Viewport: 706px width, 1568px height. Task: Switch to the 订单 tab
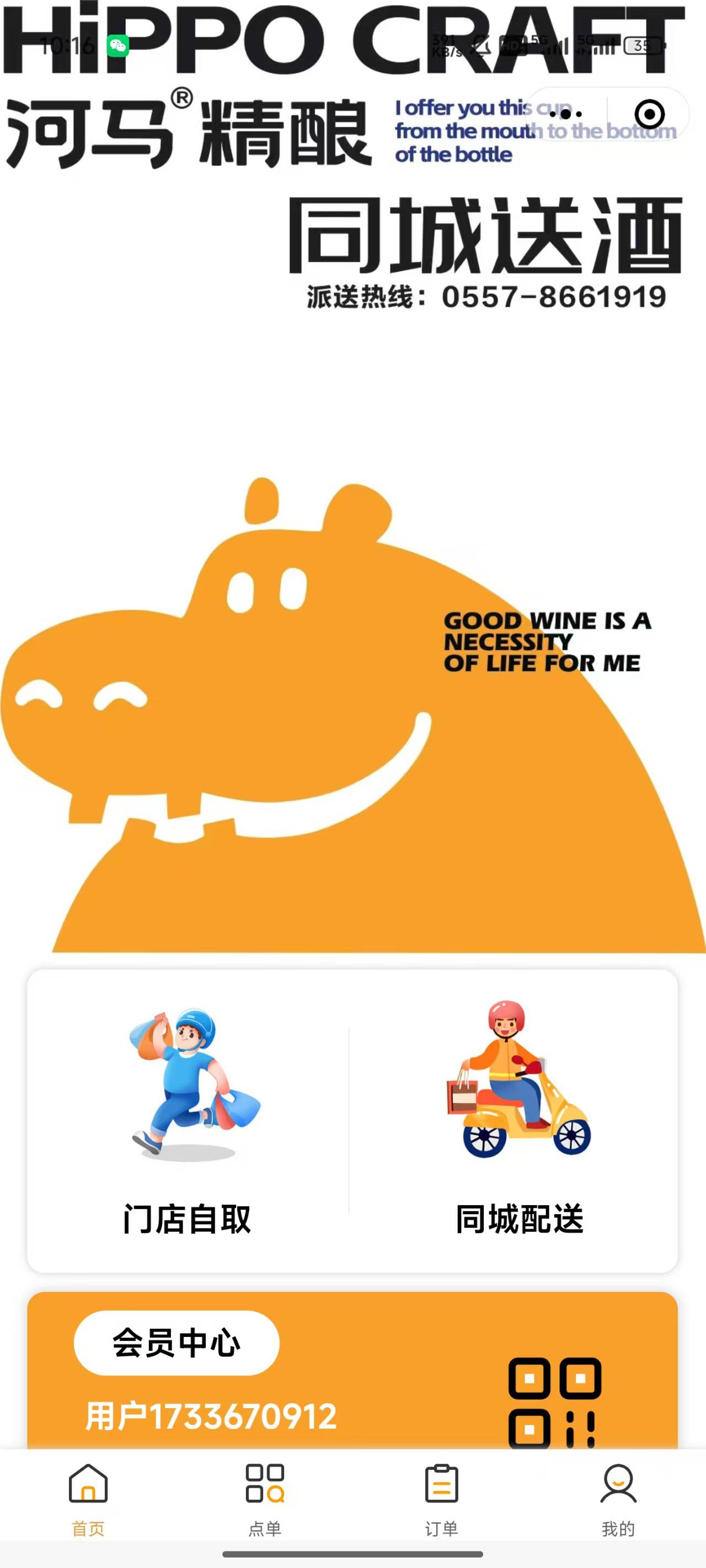(x=442, y=1499)
